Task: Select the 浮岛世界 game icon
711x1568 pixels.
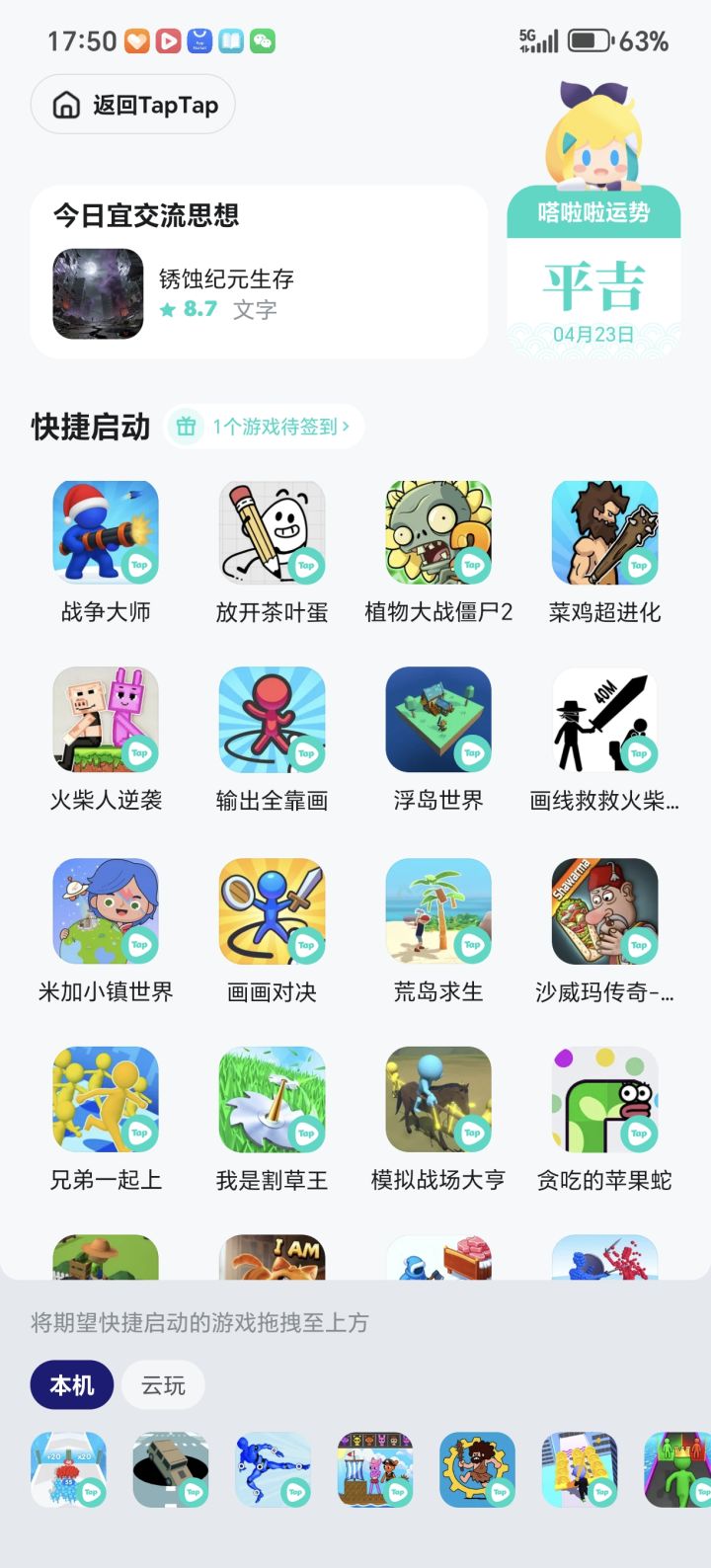Action: (x=437, y=720)
